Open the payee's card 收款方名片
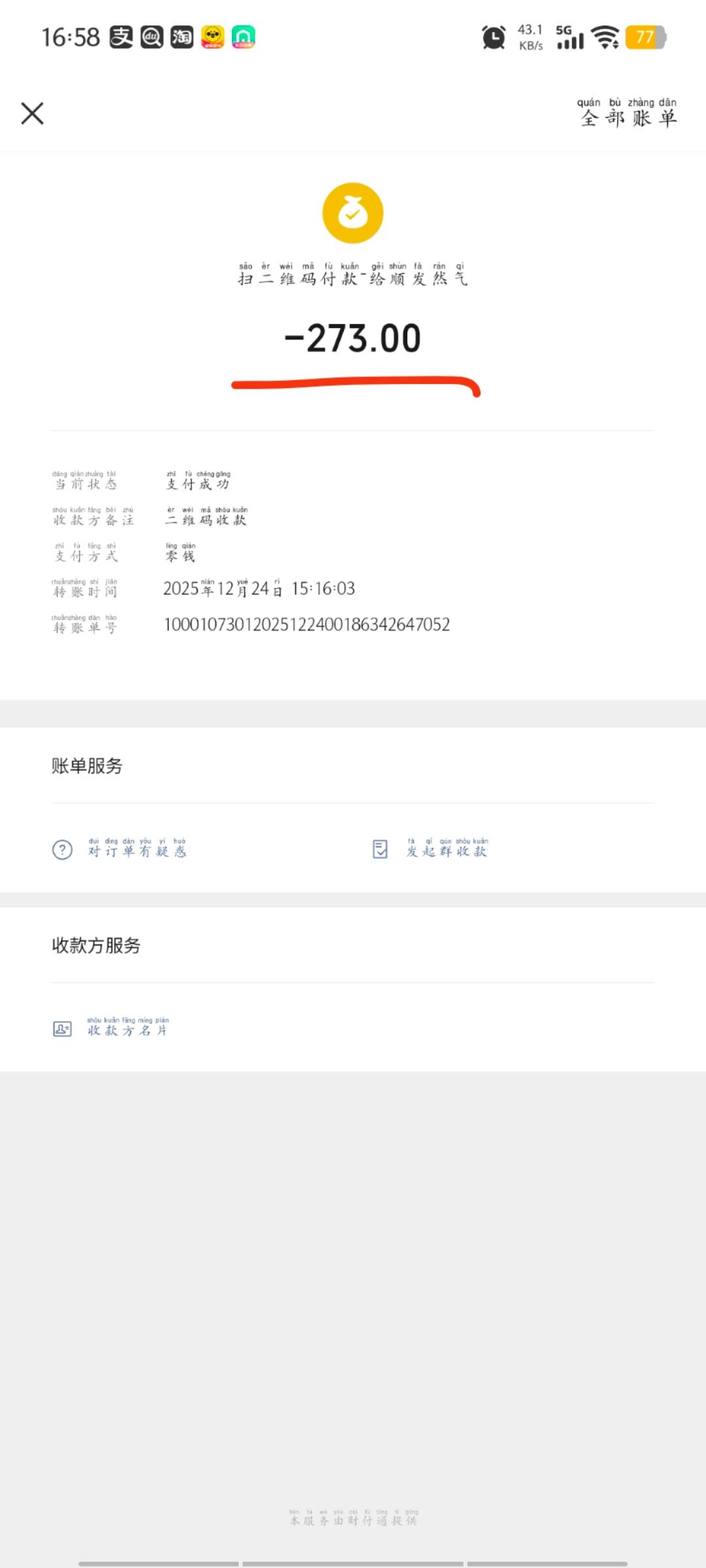Image resolution: width=706 pixels, height=1568 pixels. tap(110, 1028)
